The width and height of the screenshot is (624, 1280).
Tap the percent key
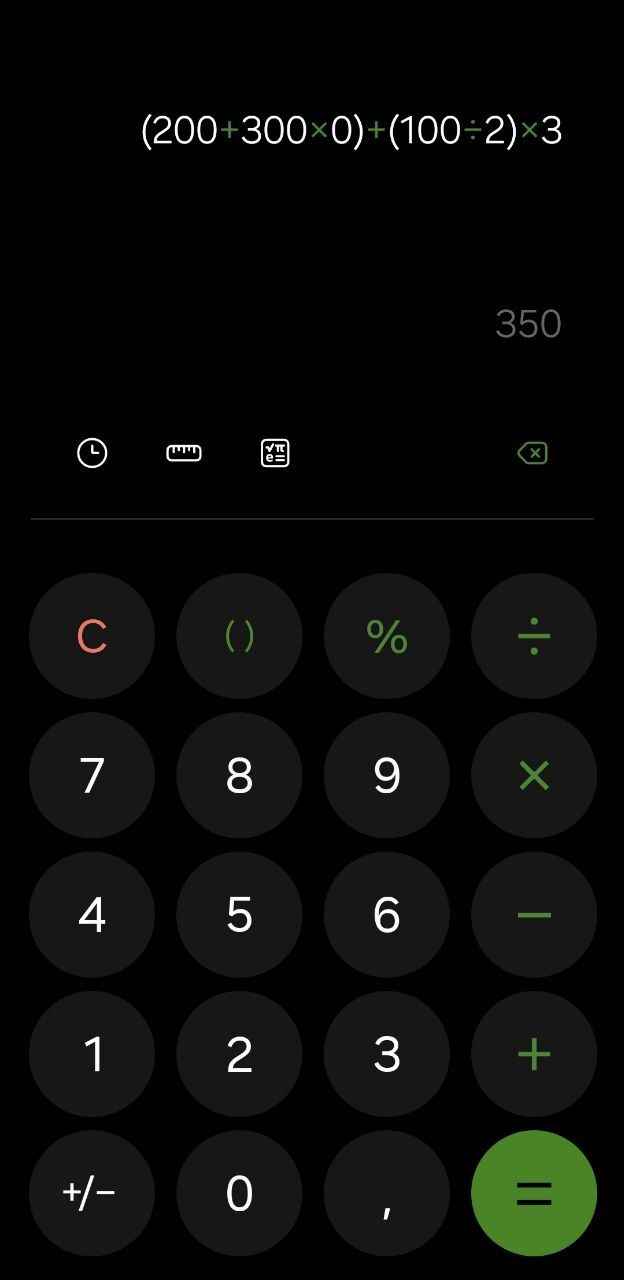pyautogui.click(x=387, y=636)
